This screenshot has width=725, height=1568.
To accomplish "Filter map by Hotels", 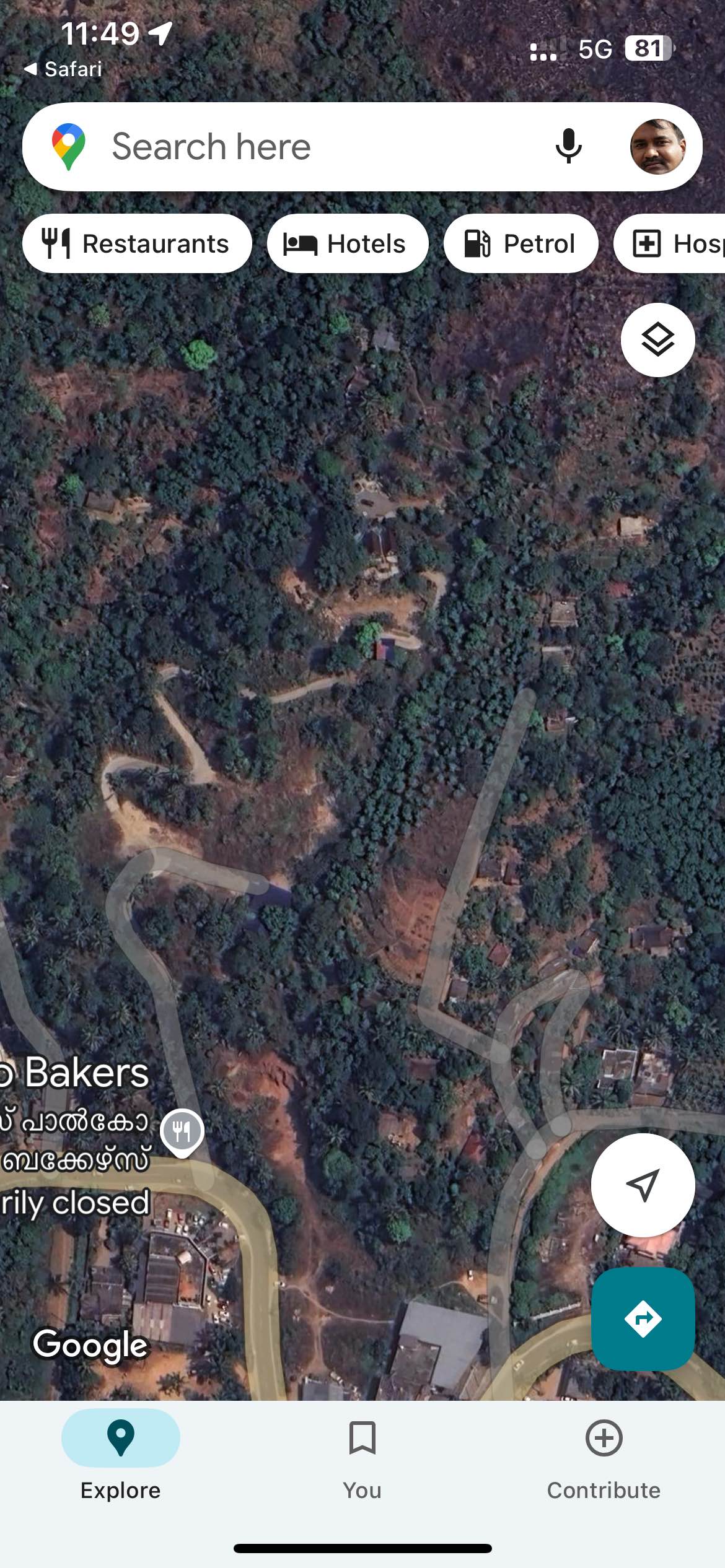I will pyautogui.click(x=347, y=243).
